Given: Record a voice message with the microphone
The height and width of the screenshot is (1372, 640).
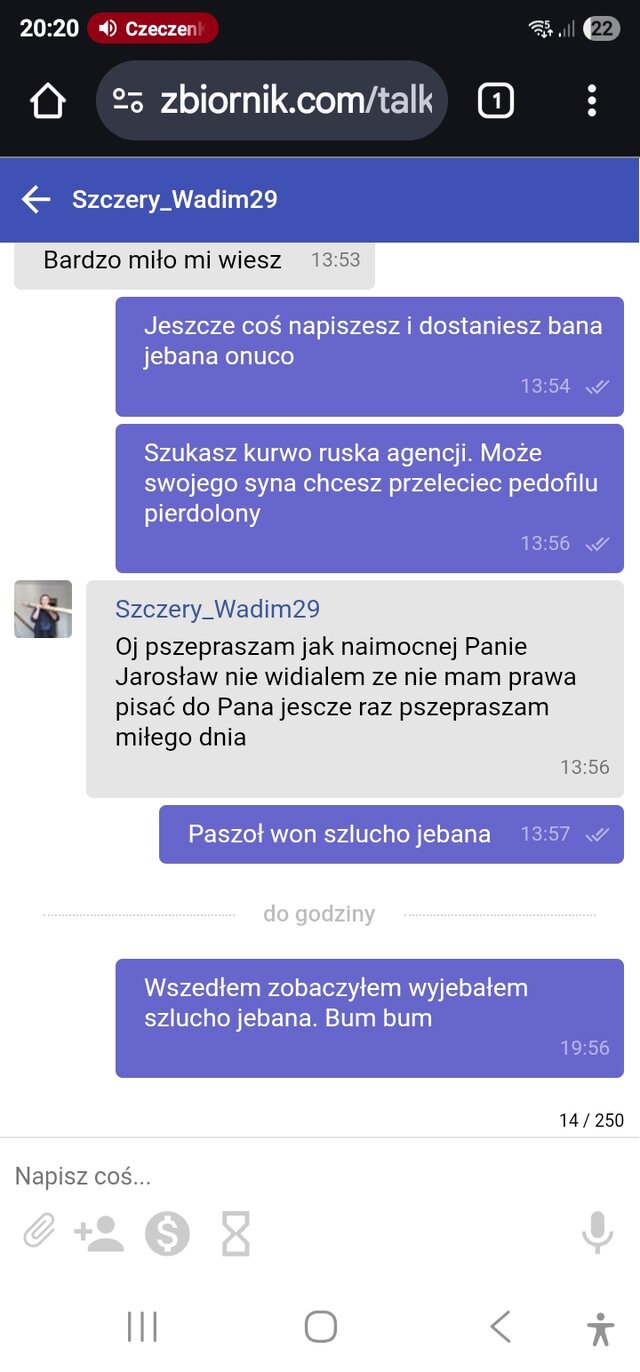Looking at the screenshot, I should (597, 1232).
